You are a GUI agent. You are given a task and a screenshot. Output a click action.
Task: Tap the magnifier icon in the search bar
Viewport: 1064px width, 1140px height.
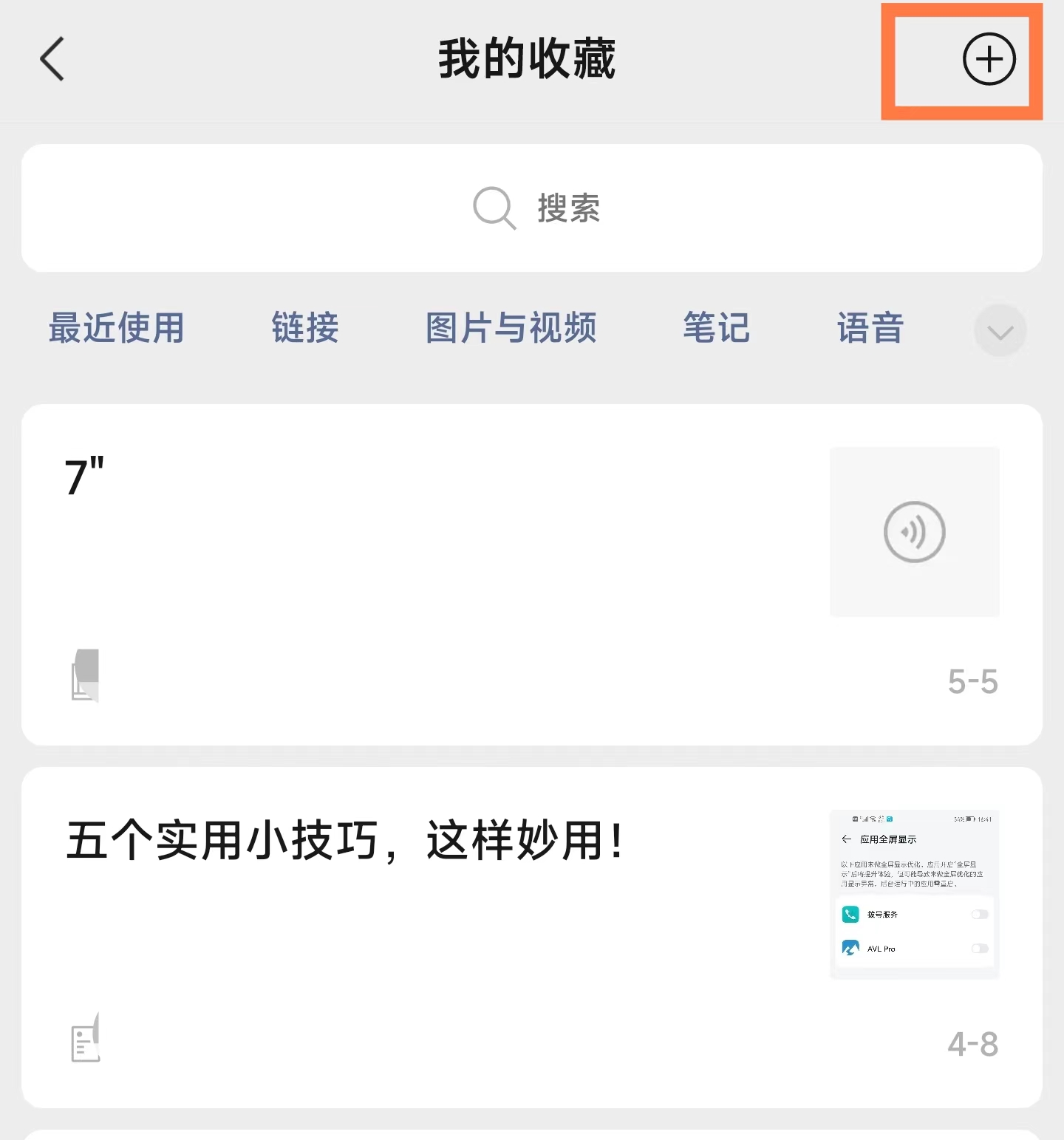[493, 208]
